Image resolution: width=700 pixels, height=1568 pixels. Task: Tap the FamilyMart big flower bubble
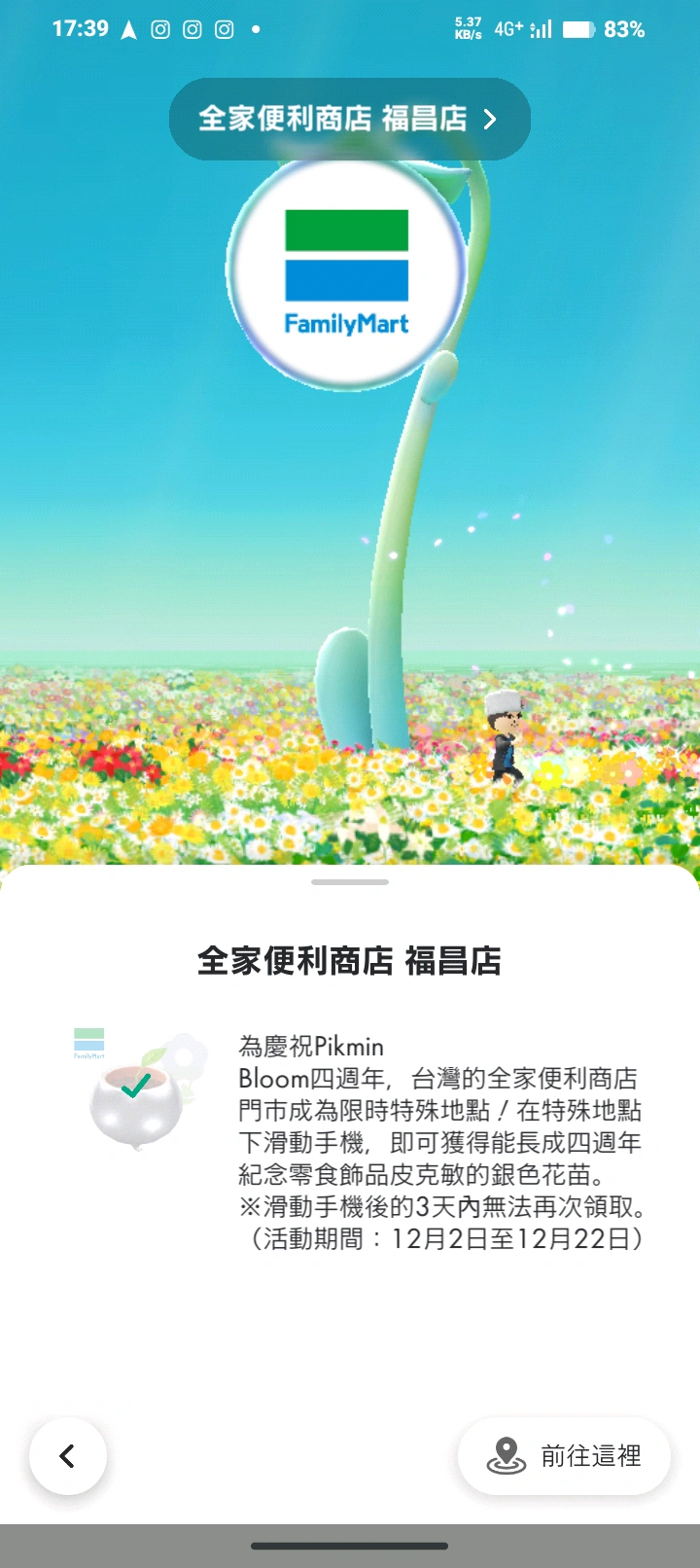[347, 273]
